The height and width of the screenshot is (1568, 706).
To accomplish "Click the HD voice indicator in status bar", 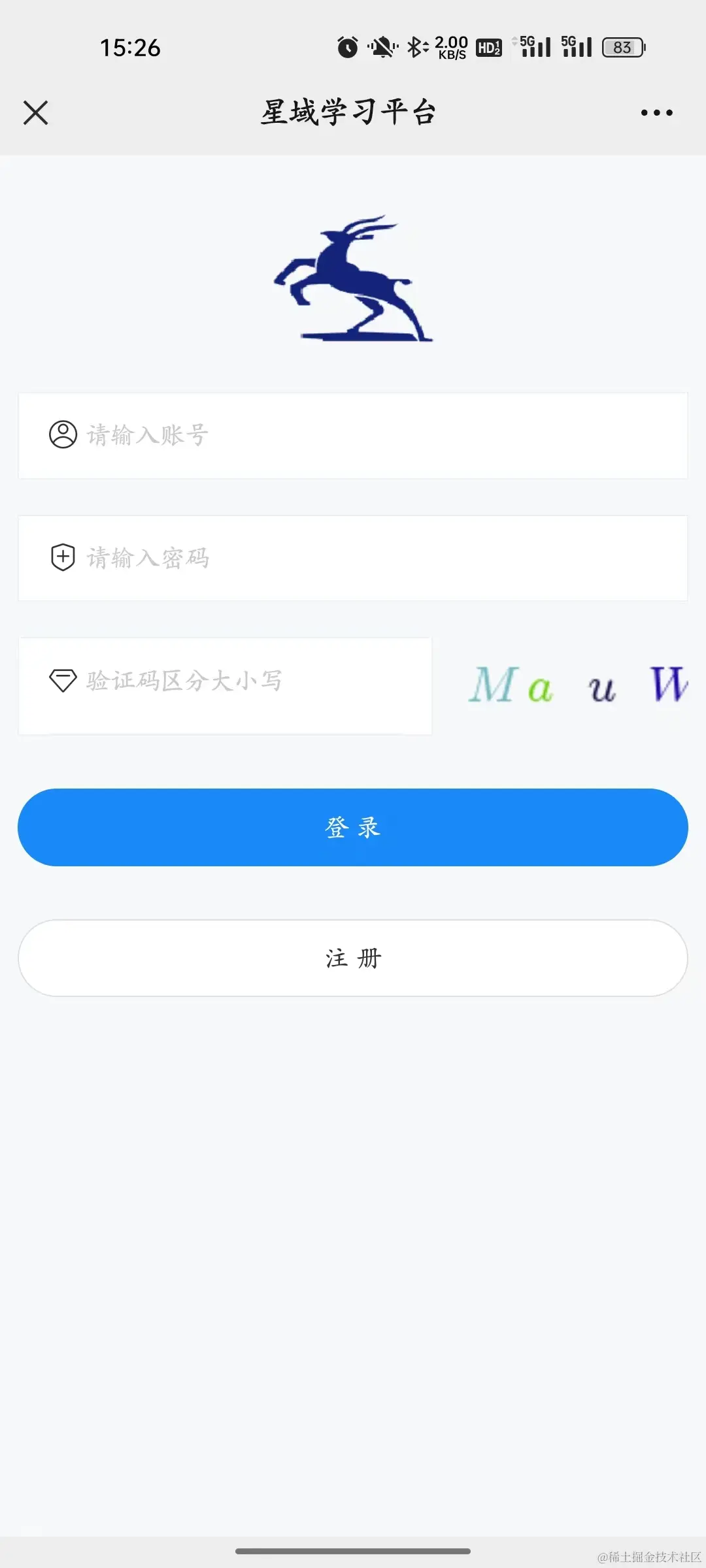I will click(488, 48).
